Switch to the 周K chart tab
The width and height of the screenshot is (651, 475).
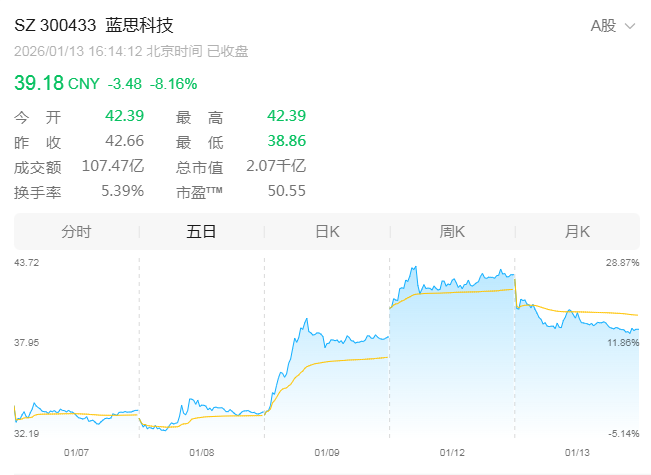[452, 232]
